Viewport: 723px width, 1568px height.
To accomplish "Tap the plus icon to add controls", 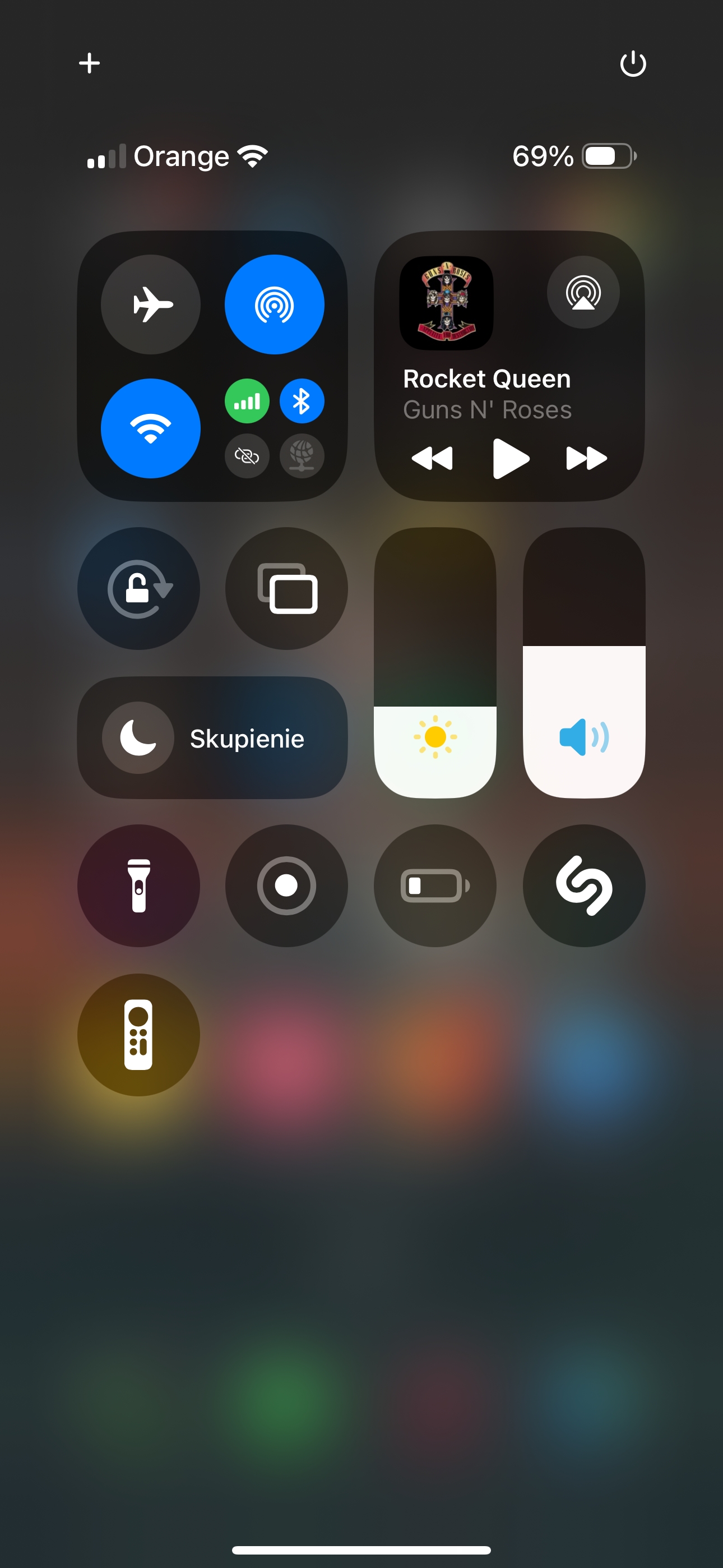I will (x=90, y=63).
